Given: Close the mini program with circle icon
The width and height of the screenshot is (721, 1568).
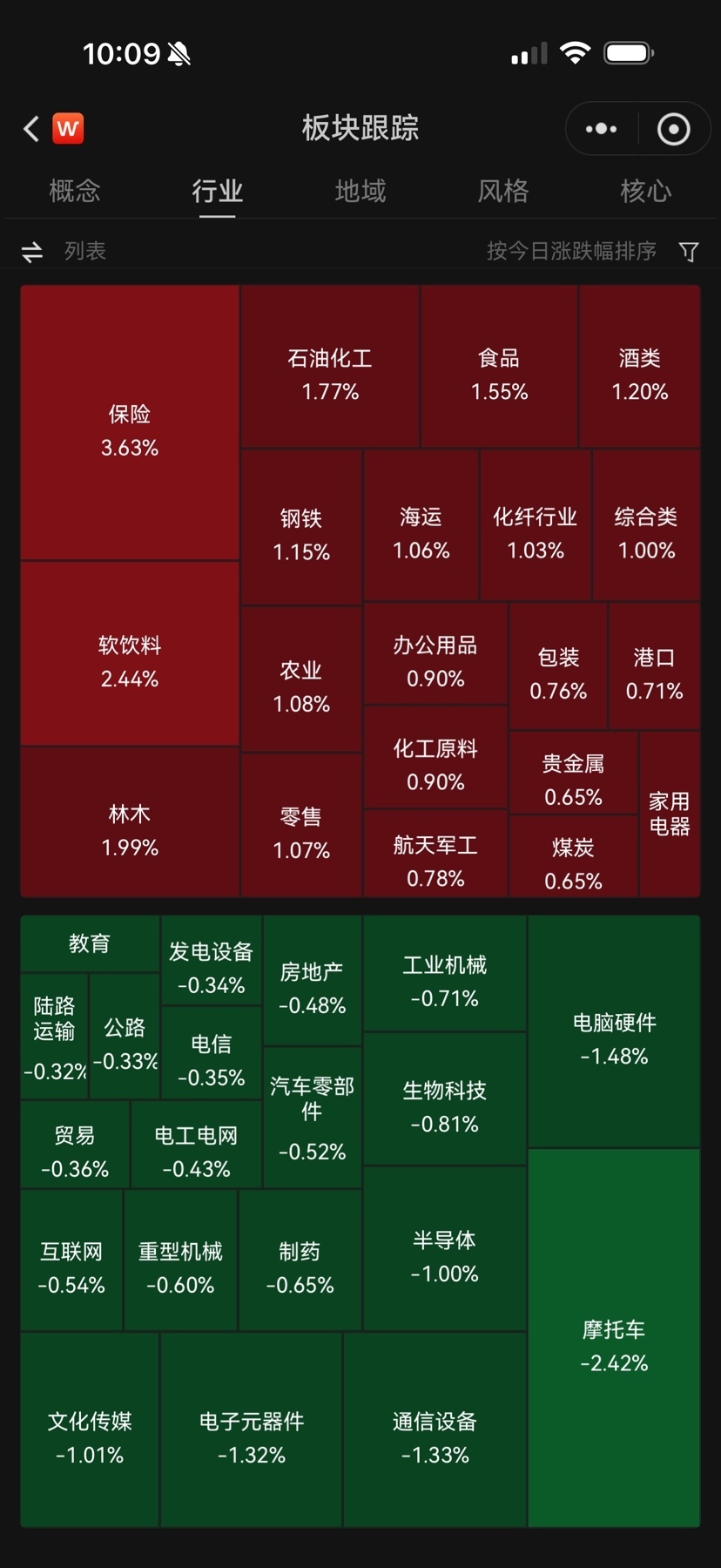Looking at the screenshot, I should pos(673,129).
